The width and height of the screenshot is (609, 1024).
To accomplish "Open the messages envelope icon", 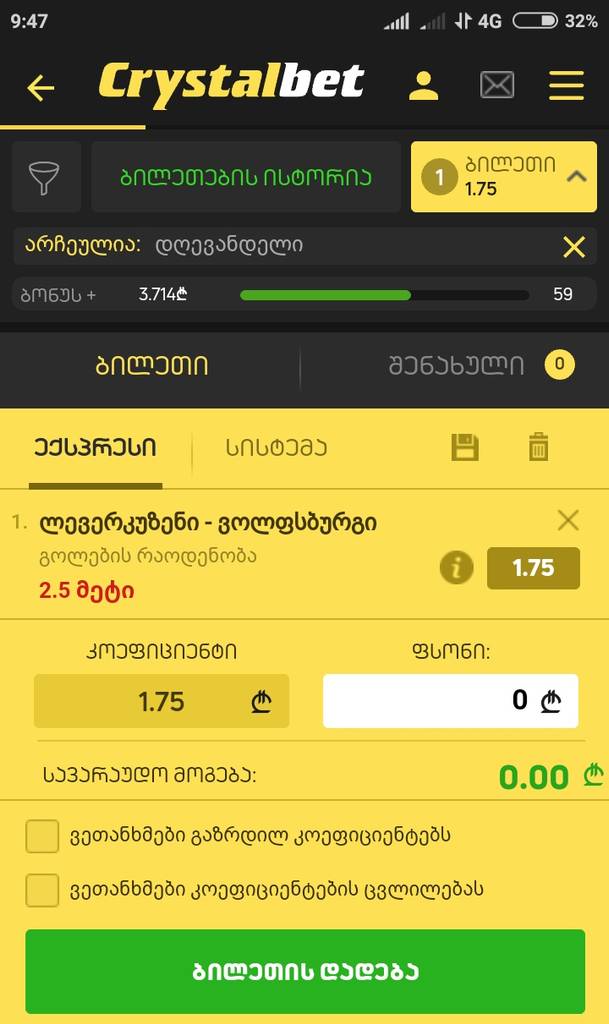I will coord(497,86).
